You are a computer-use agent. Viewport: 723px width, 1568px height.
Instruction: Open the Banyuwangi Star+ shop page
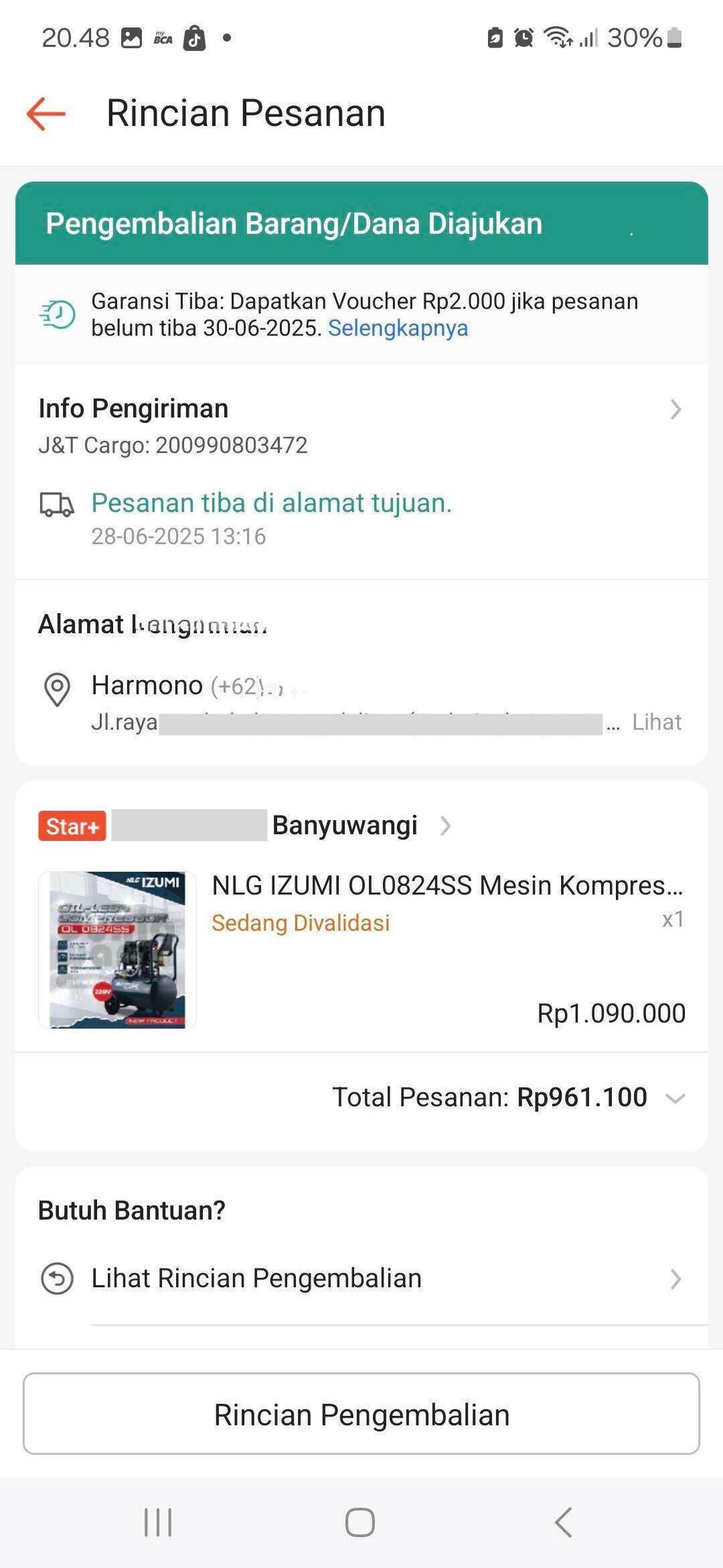pos(245,826)
